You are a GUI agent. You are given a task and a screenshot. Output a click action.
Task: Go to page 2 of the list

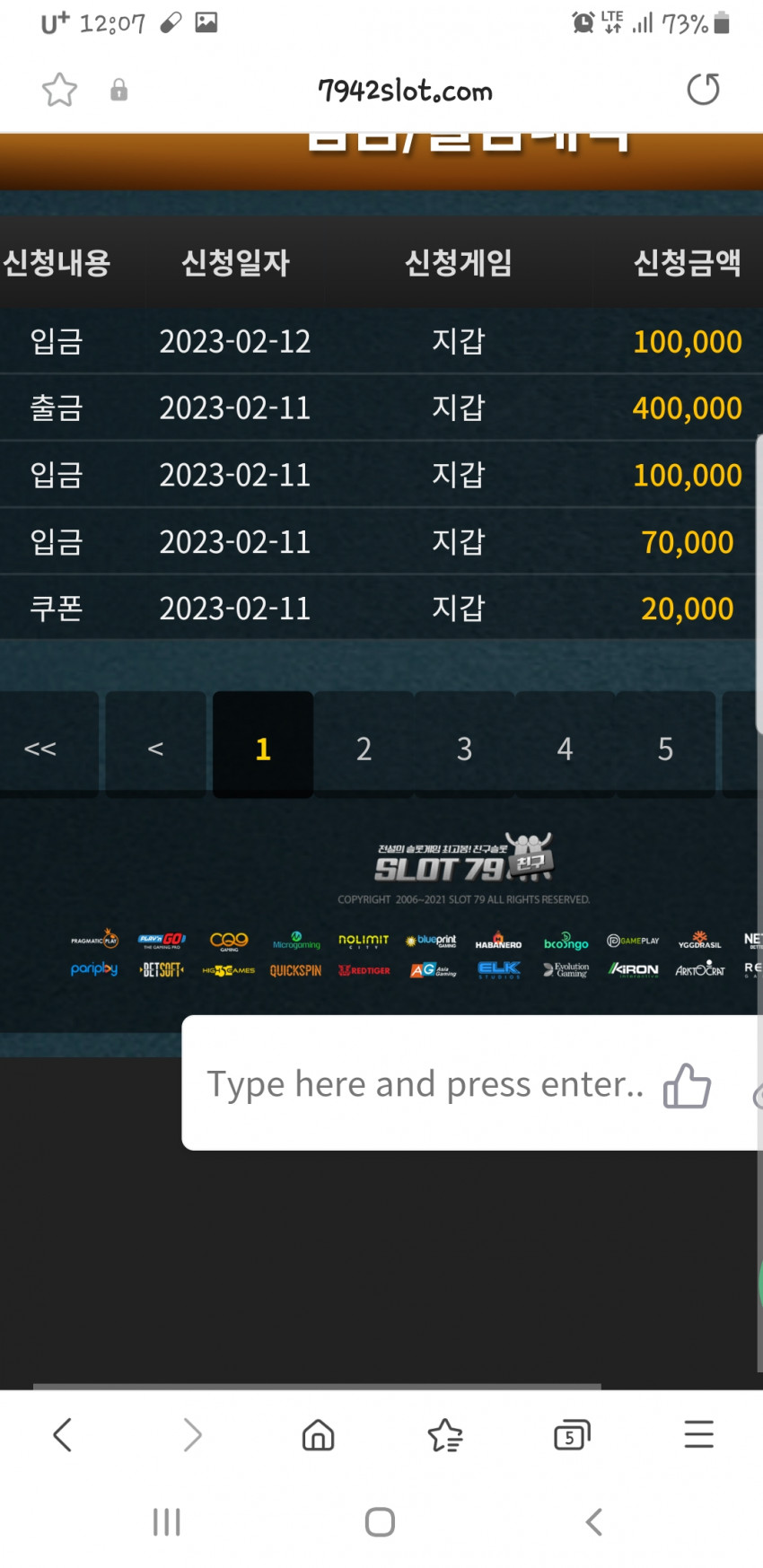pos(364,748)
